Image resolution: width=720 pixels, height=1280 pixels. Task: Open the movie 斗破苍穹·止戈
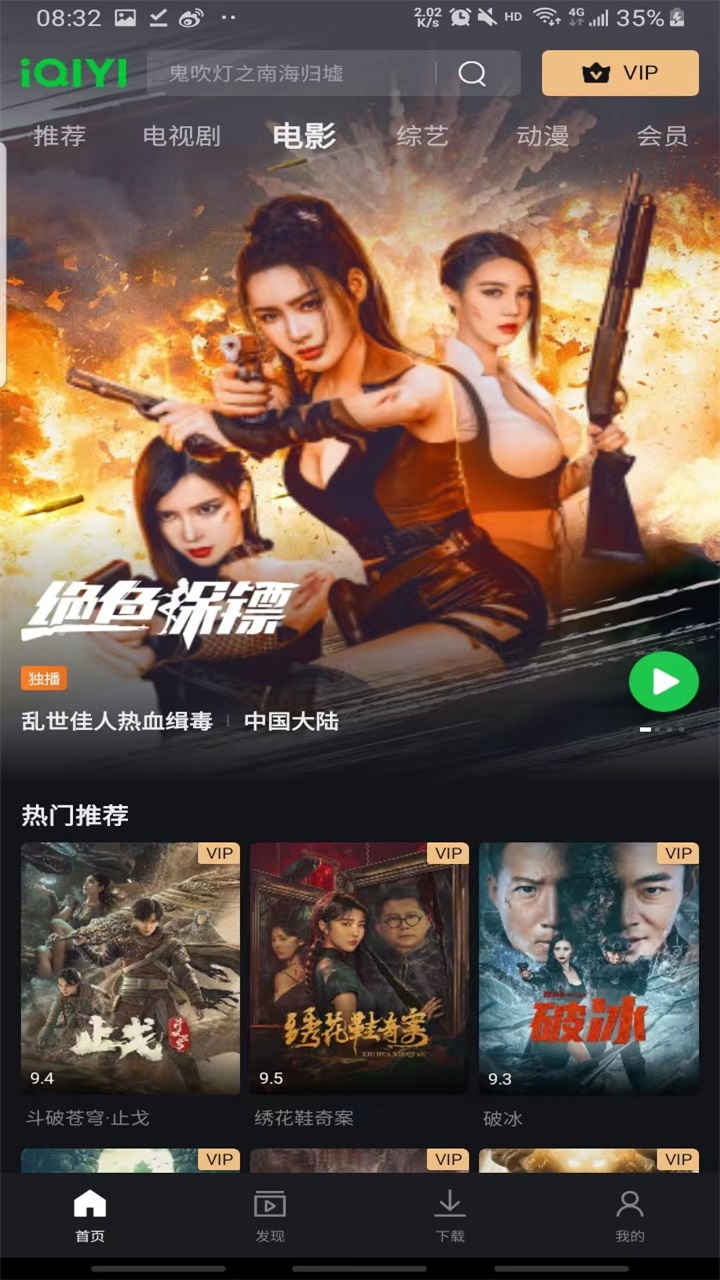click(130, 967)
